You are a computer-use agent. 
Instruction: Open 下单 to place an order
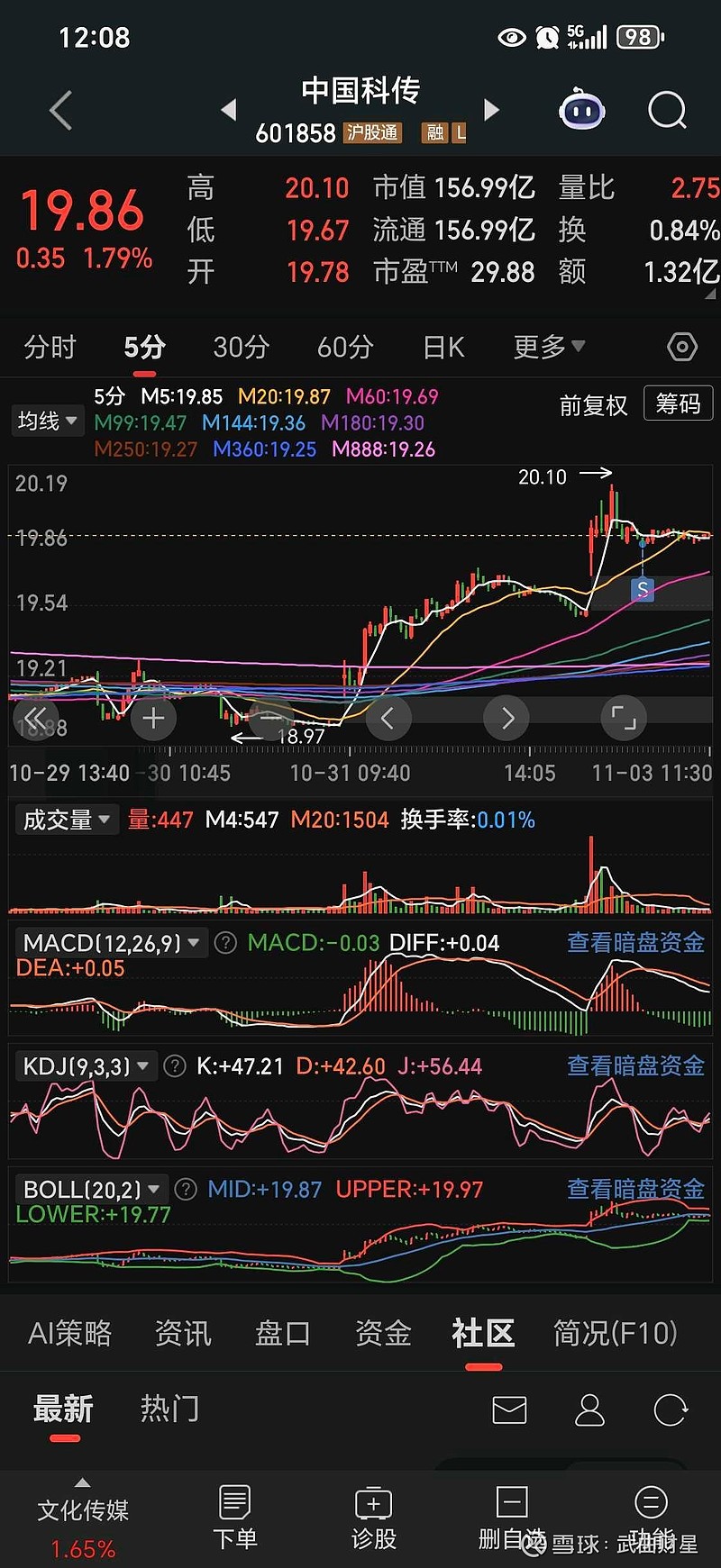(x=234, y=1518)
